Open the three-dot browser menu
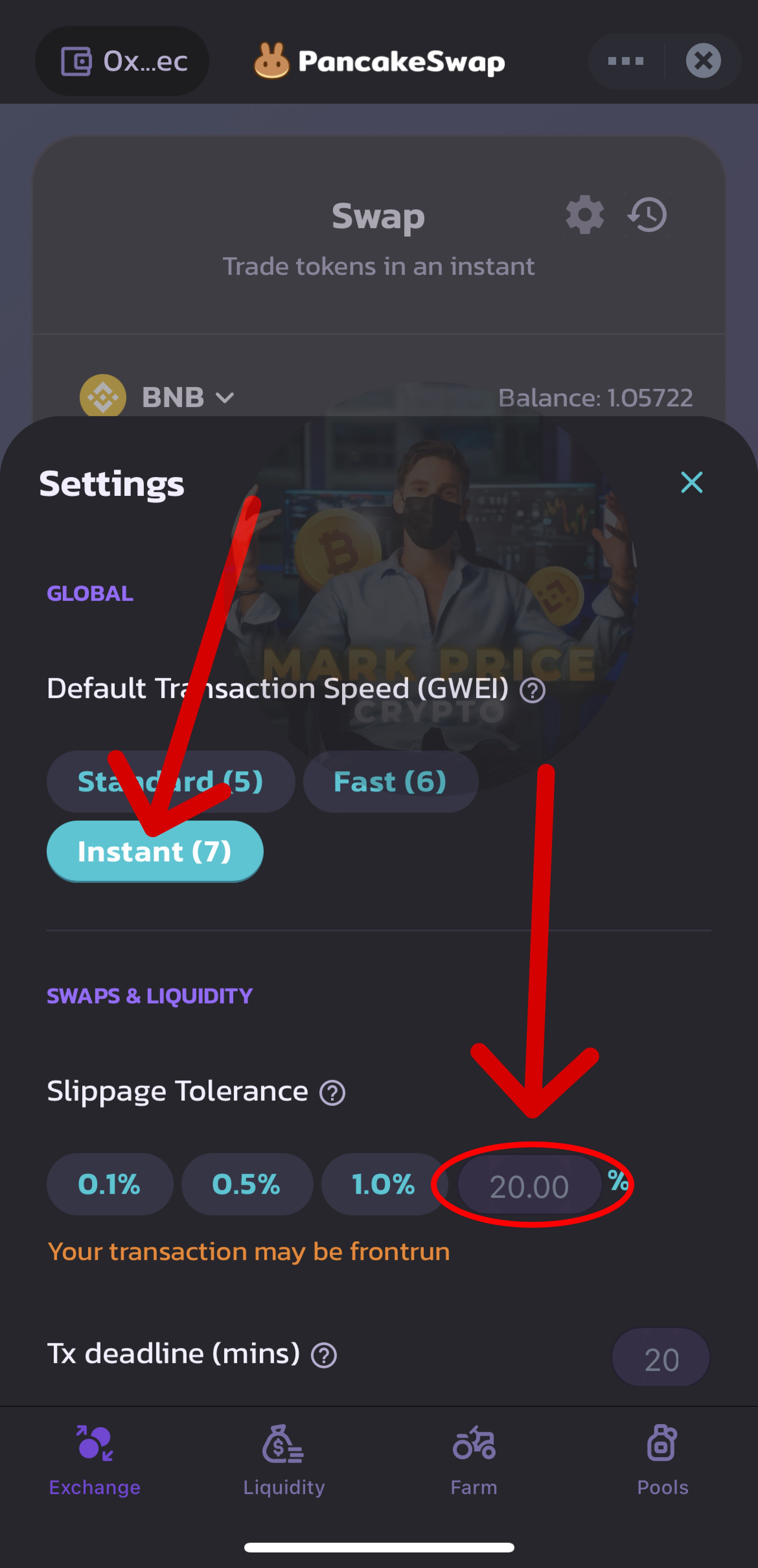758x1568 pixels. point(626,61)
